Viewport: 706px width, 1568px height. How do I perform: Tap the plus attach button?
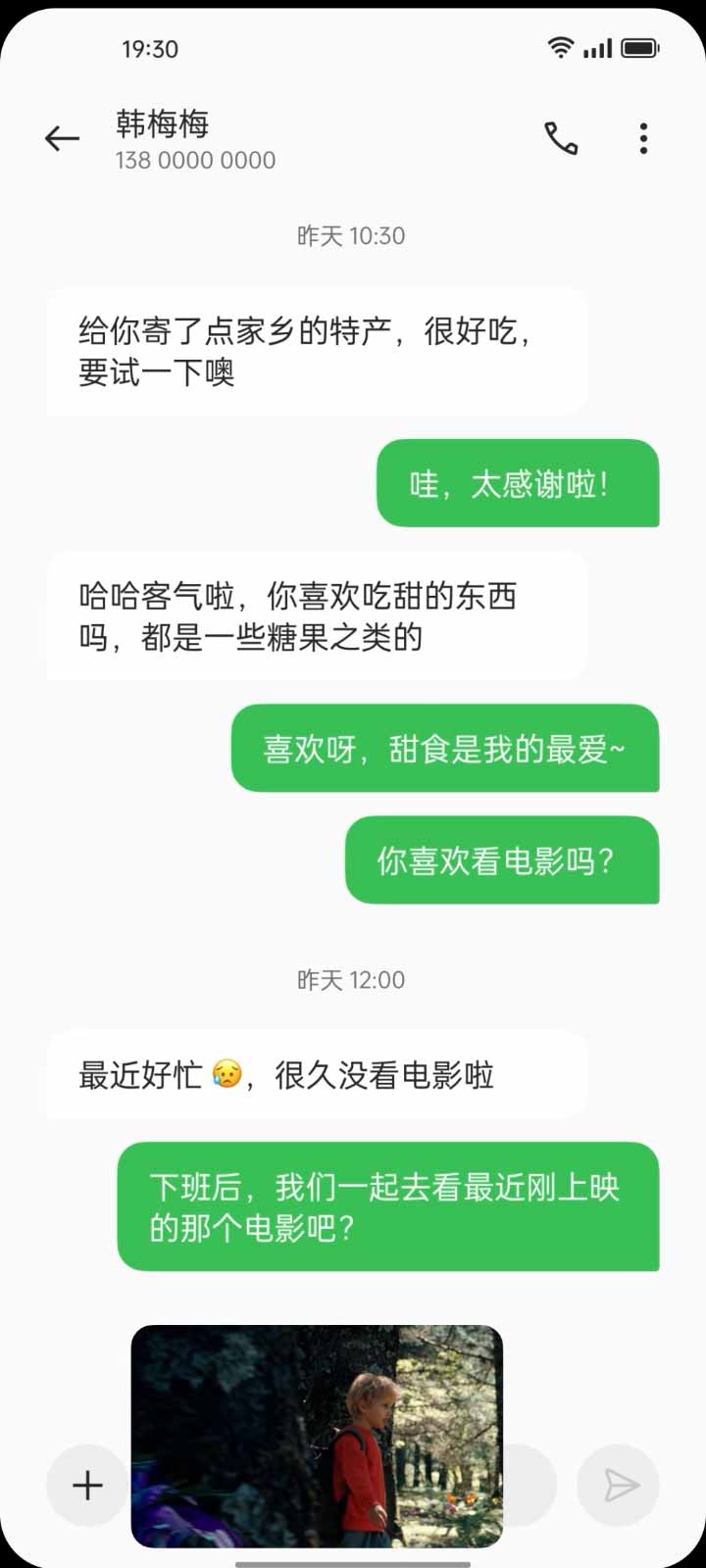pyautogui.click(x=87, y=1486)
